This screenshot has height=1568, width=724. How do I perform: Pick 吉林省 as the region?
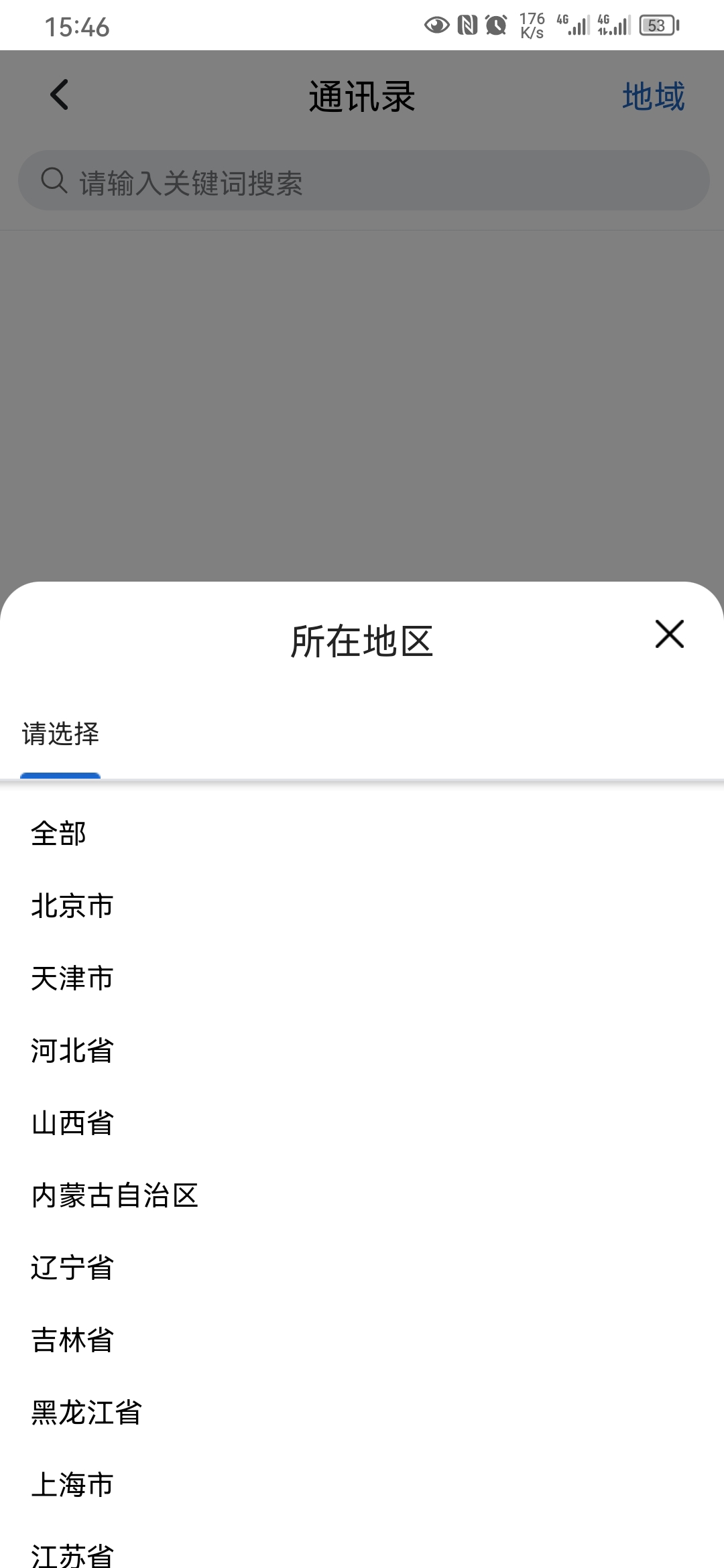pos(362,1340)
